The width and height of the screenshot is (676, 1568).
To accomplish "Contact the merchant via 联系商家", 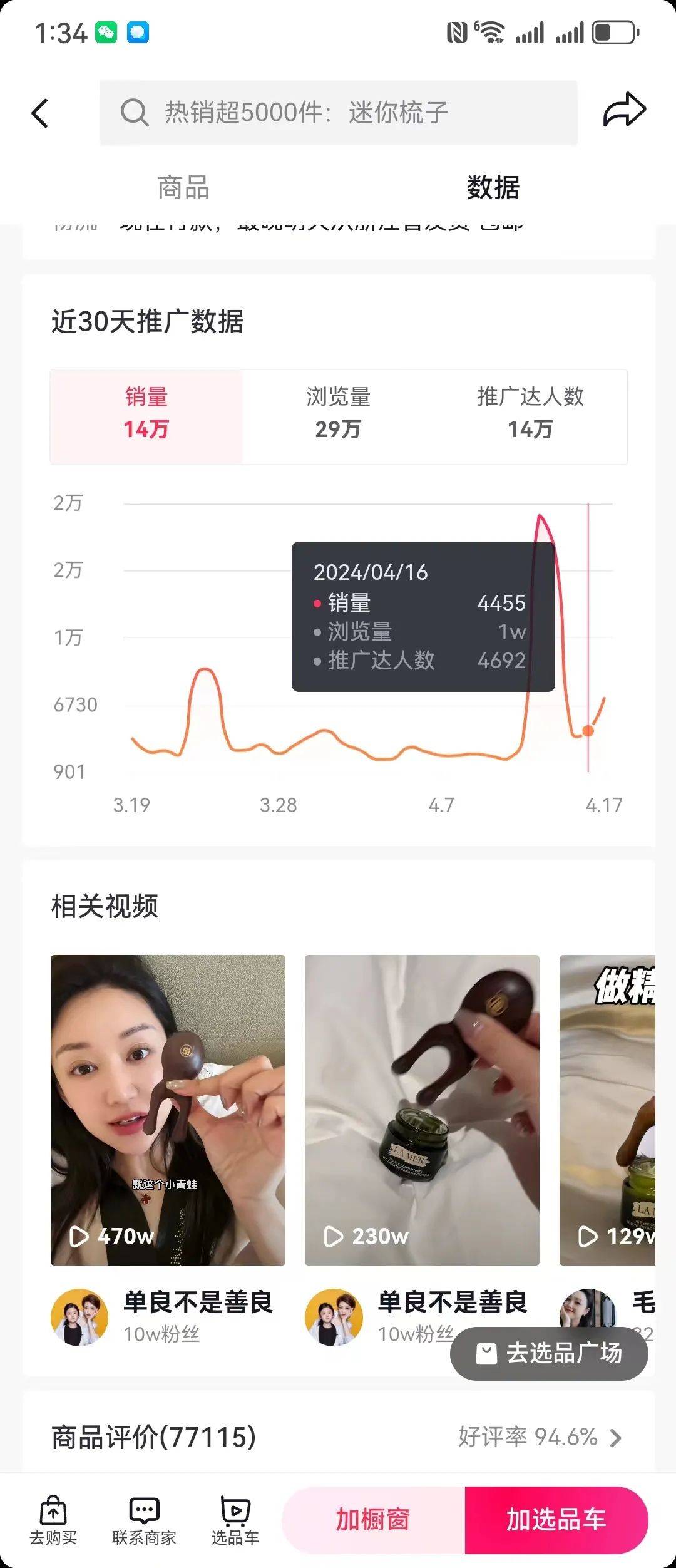I will point(144,1520).
